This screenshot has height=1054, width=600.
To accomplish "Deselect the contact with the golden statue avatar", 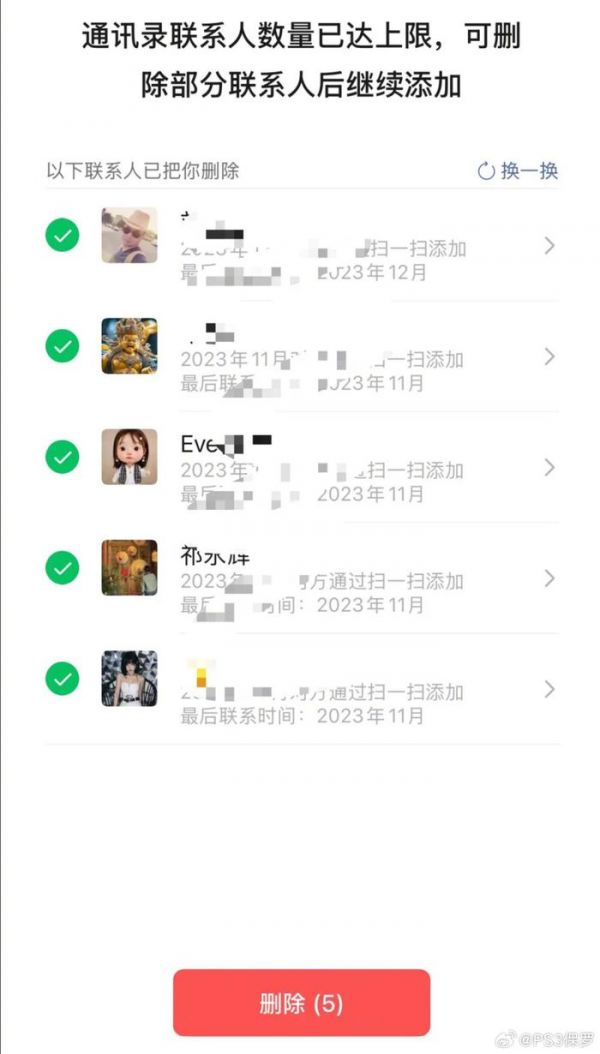I will [62, 346].
